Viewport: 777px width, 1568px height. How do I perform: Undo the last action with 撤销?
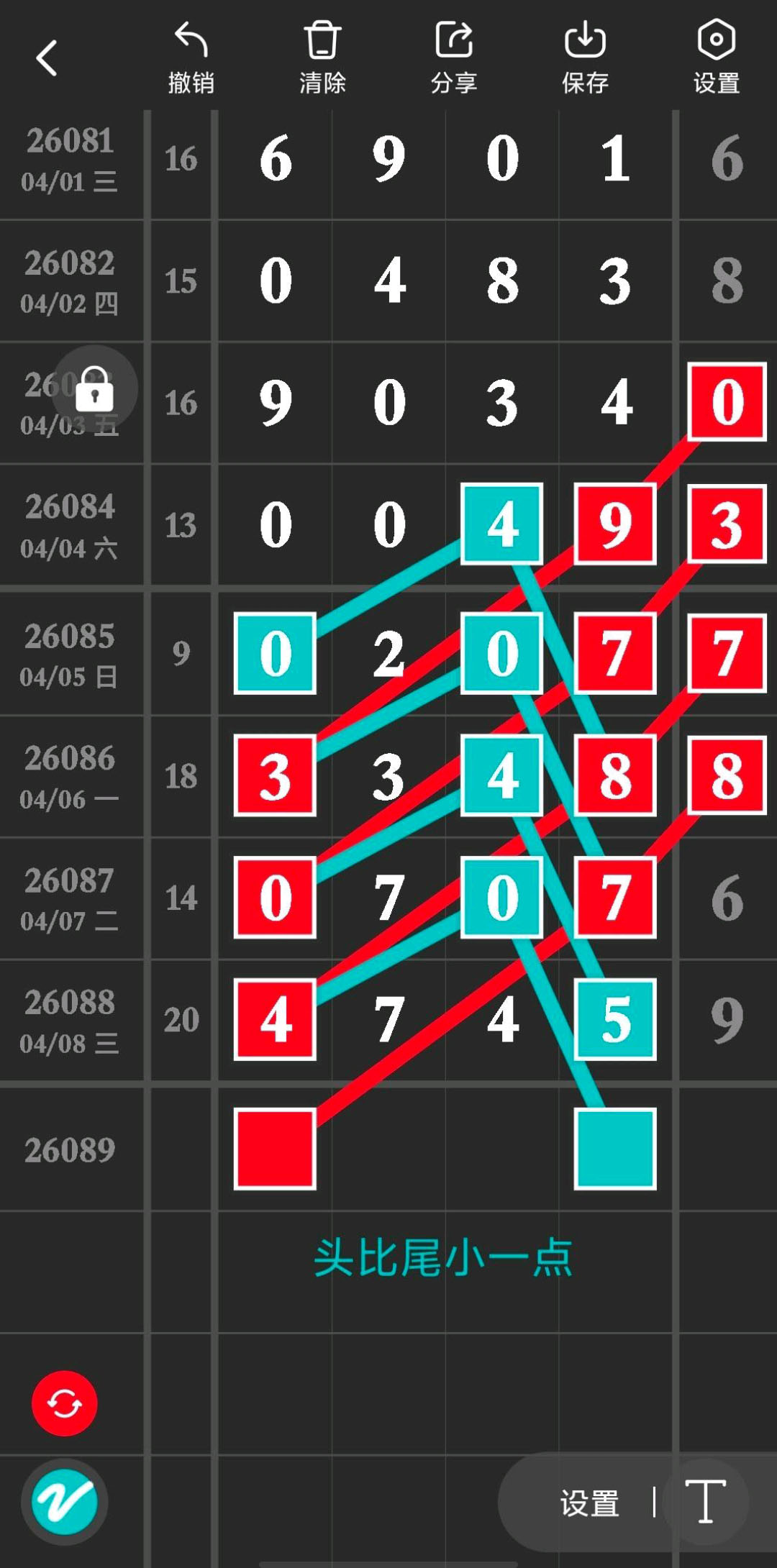click(x=191, y=58)
